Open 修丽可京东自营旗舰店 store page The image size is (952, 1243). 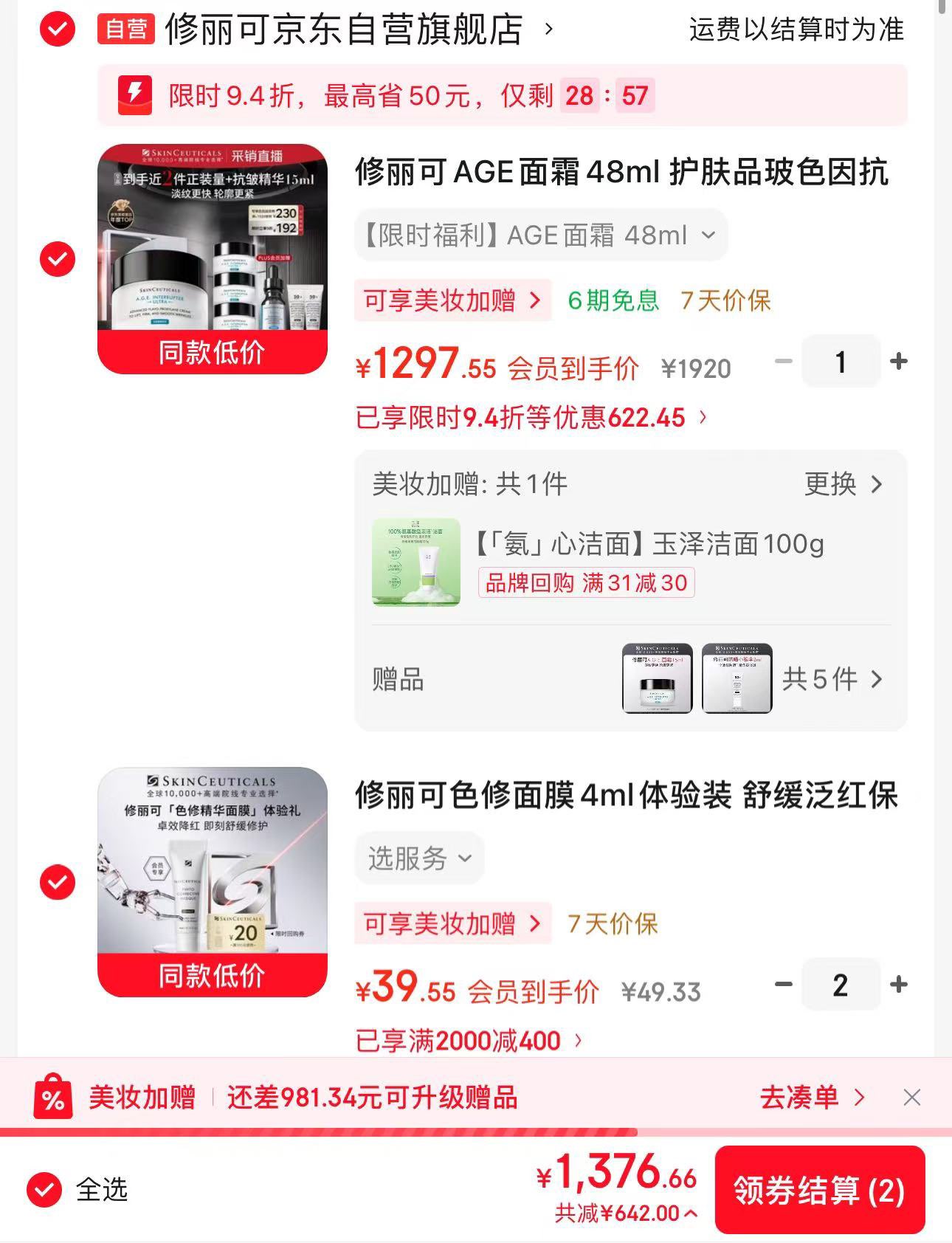343,30
